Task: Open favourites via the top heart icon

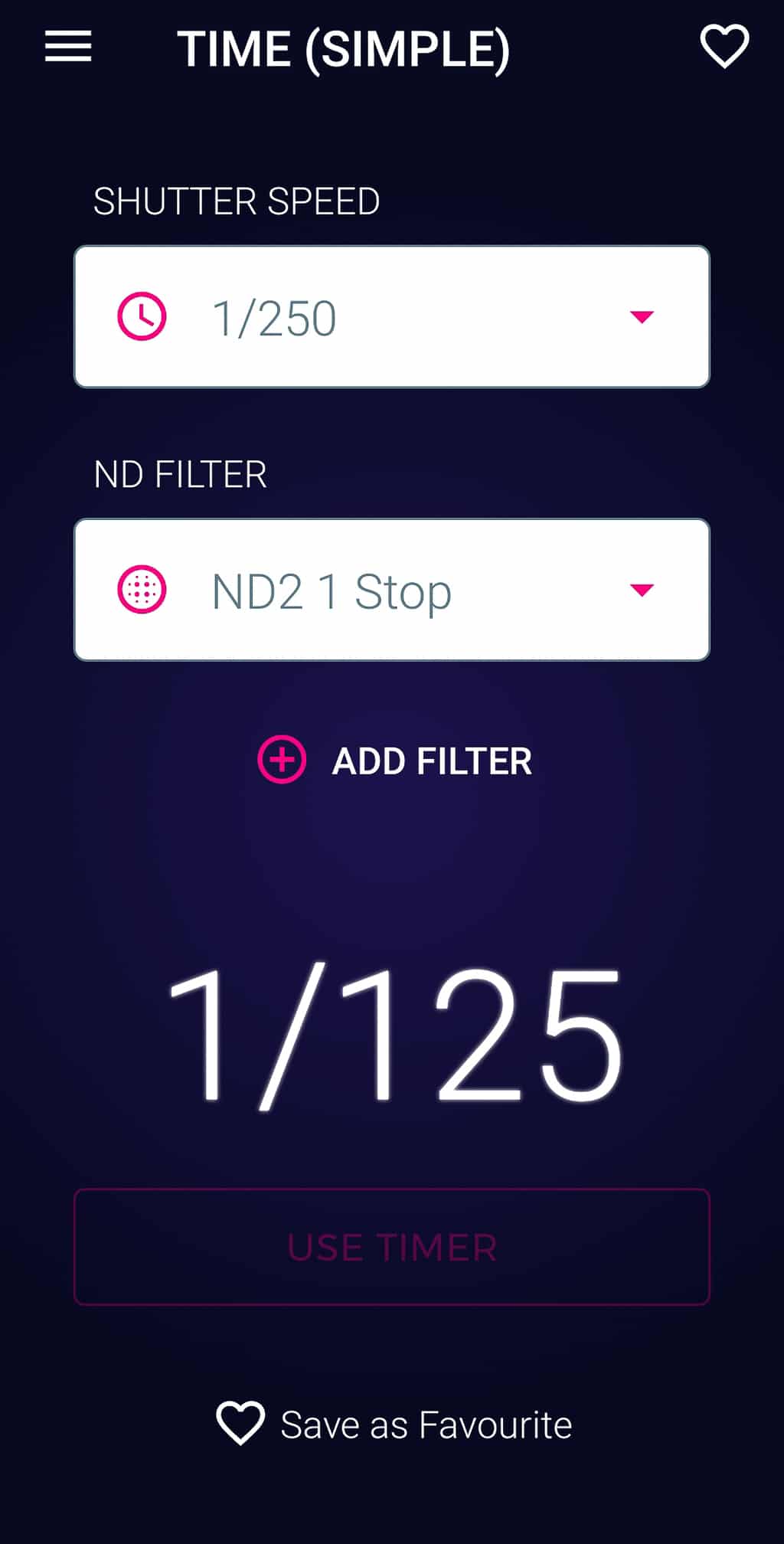Action: pyautogui.click(x=724, y=47)
